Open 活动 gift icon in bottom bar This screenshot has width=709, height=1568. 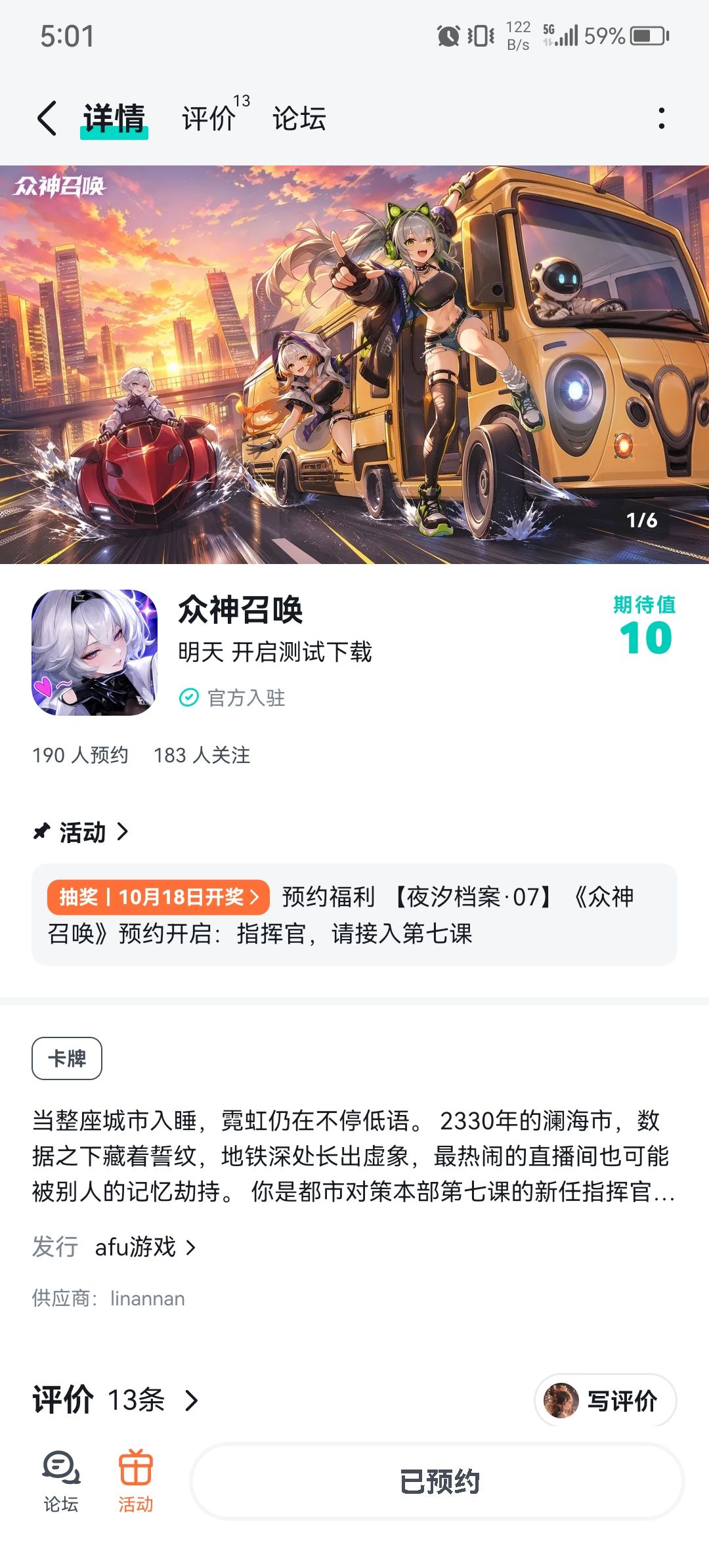coord(136,1481)
